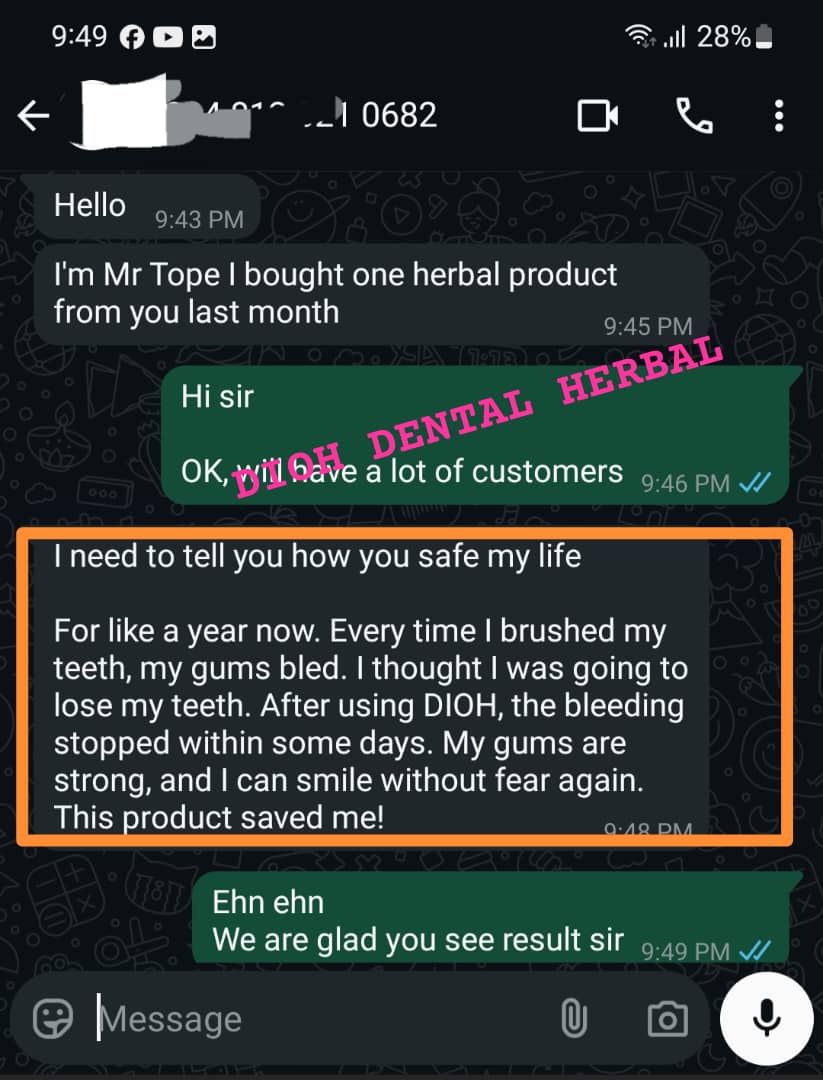Go back to the chat list

[33, 116]
